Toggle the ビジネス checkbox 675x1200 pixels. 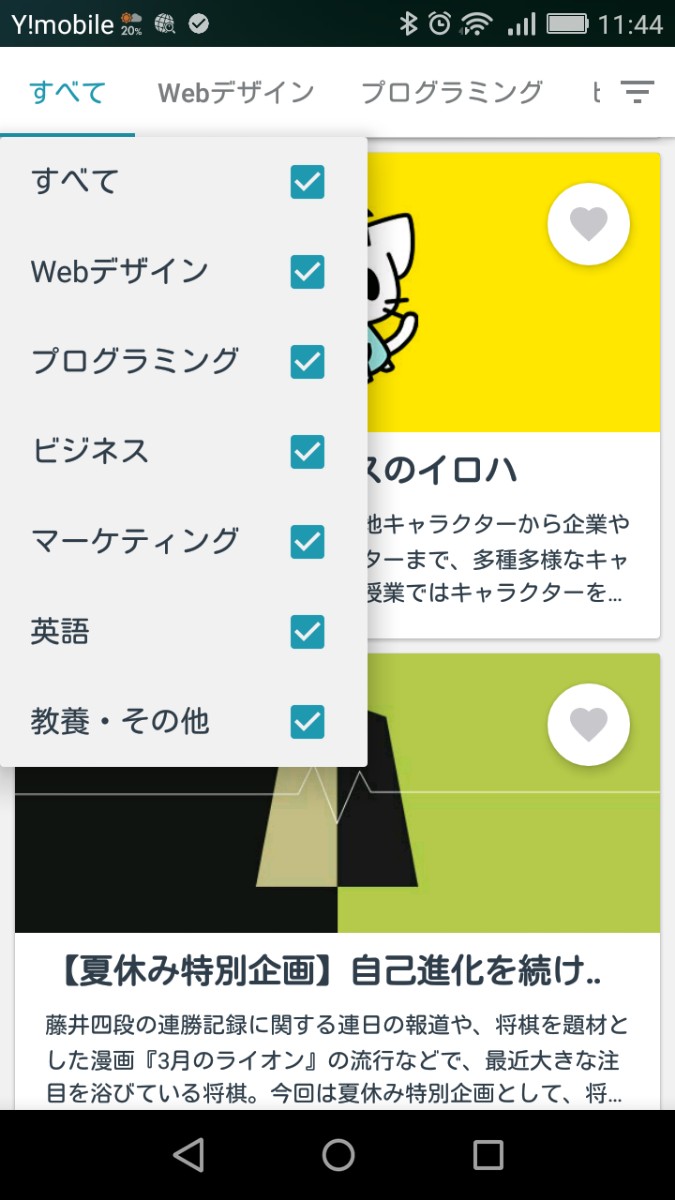(x=307, y=452)
